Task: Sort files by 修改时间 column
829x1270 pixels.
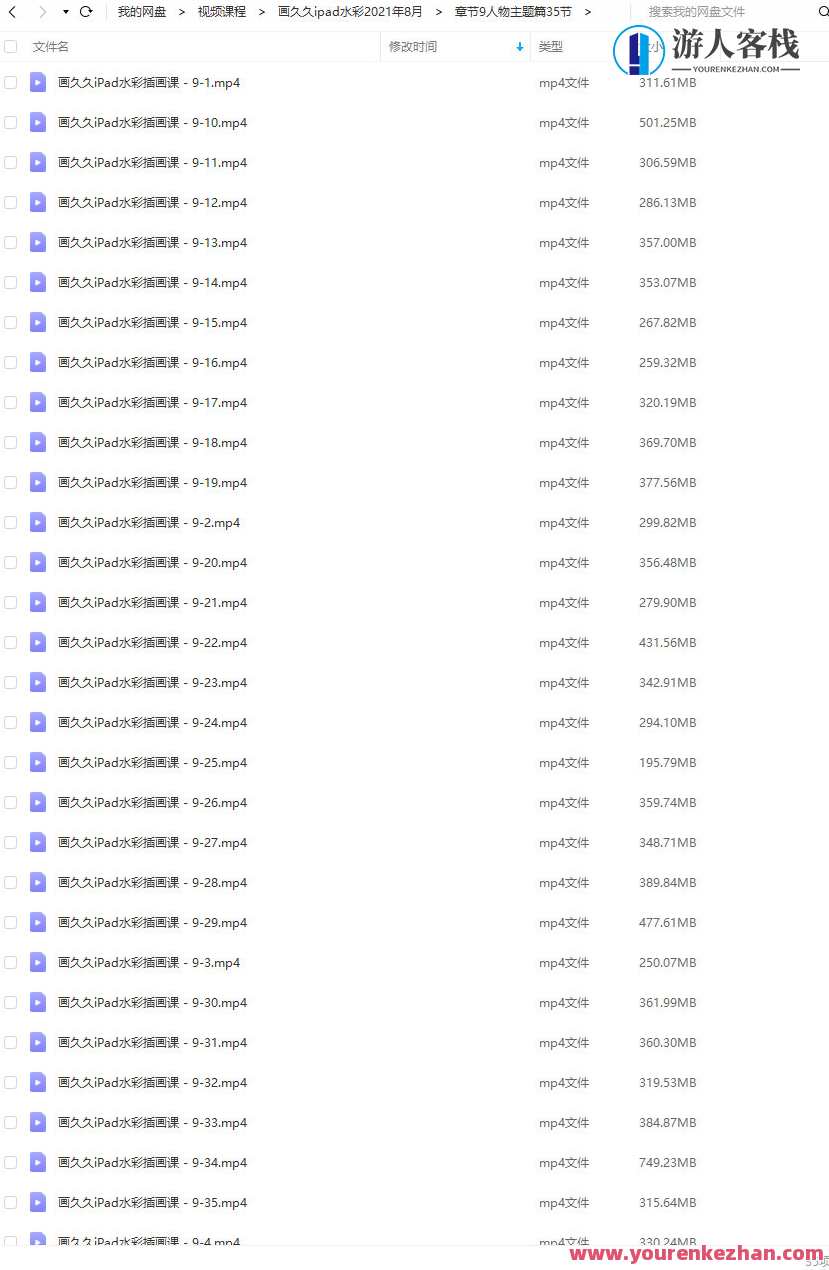Action: (x=413, y=47)
